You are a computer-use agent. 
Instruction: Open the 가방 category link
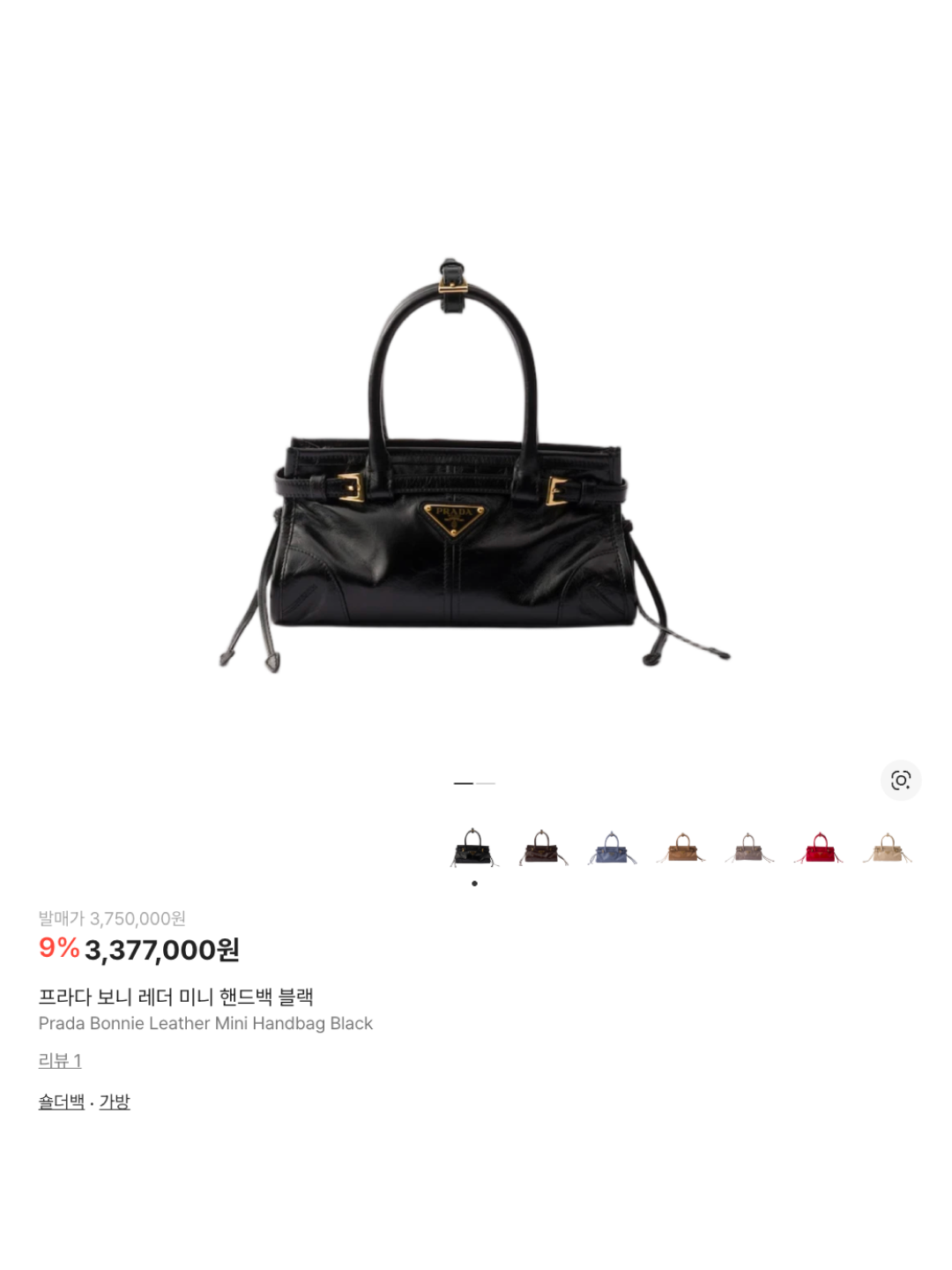click(x=115, y=1101)
